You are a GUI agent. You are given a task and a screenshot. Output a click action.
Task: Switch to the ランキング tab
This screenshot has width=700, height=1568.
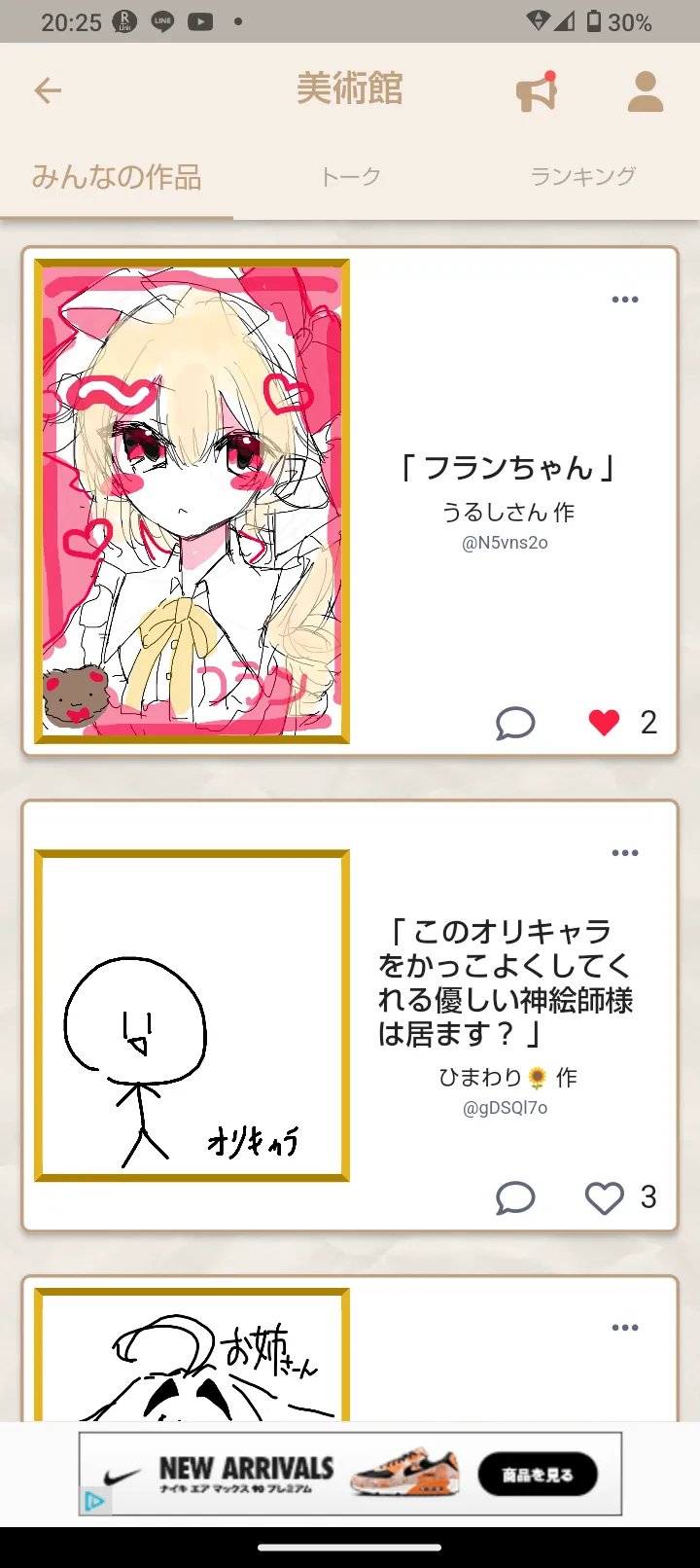pos(582,176)
